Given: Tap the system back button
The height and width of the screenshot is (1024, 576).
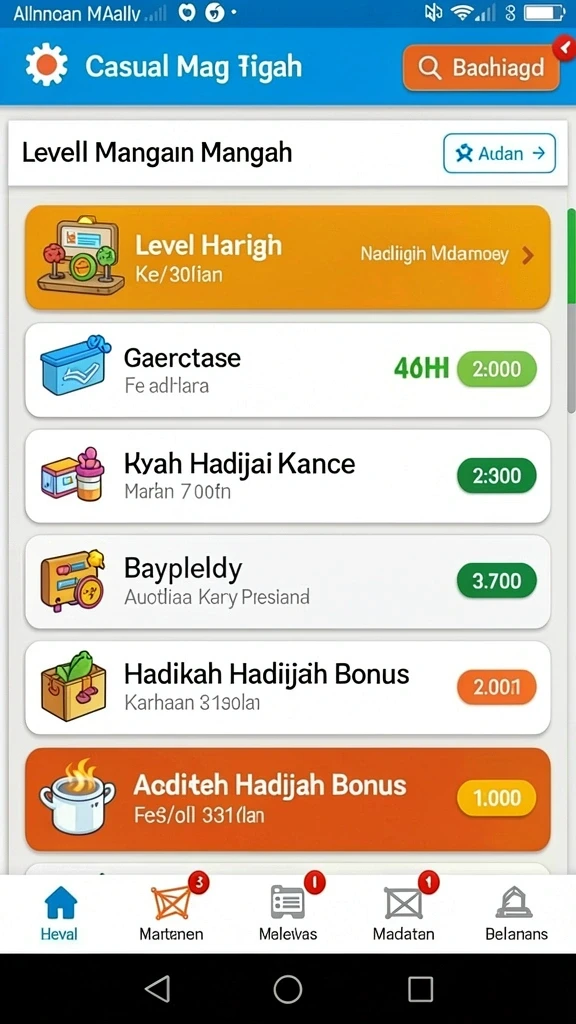Looking at the screenshot, I should click(158, 989).
